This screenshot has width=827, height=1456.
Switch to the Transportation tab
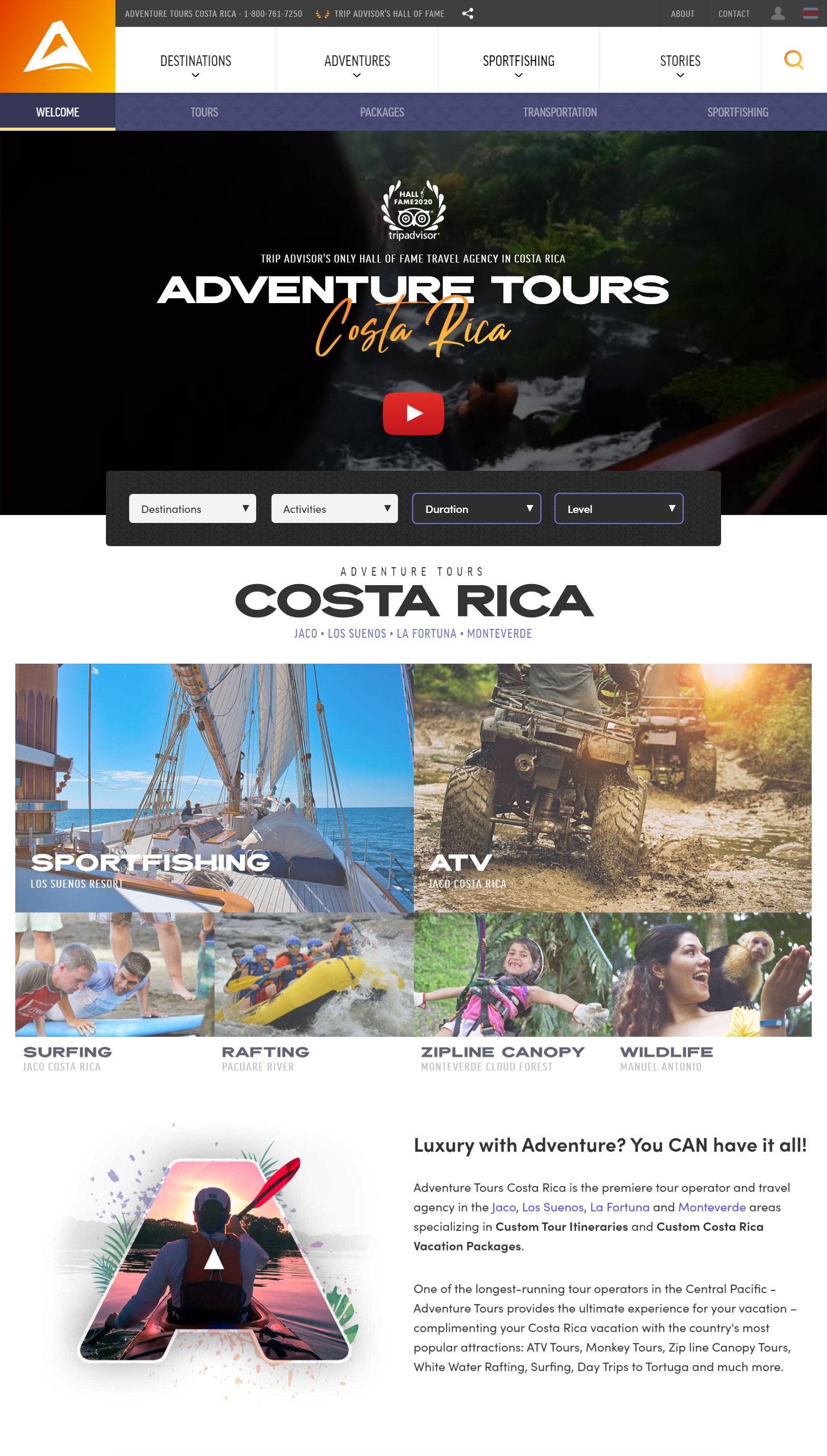click(x=559, y=112)
